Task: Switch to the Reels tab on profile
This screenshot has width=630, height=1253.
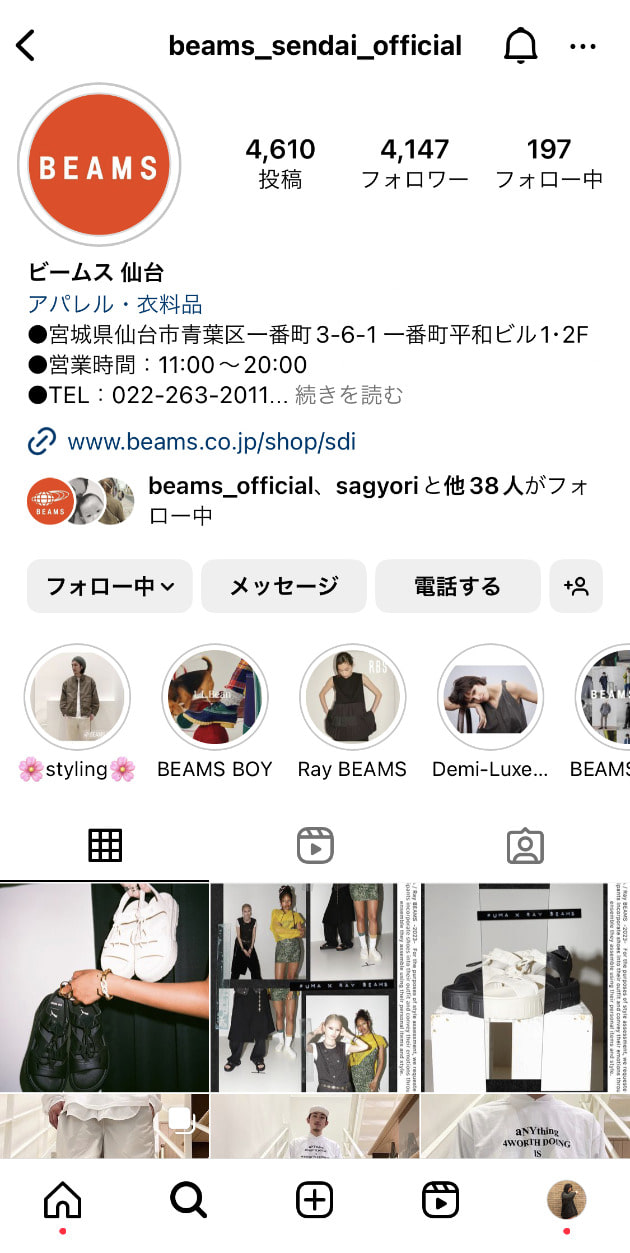Action: point(315,846)
